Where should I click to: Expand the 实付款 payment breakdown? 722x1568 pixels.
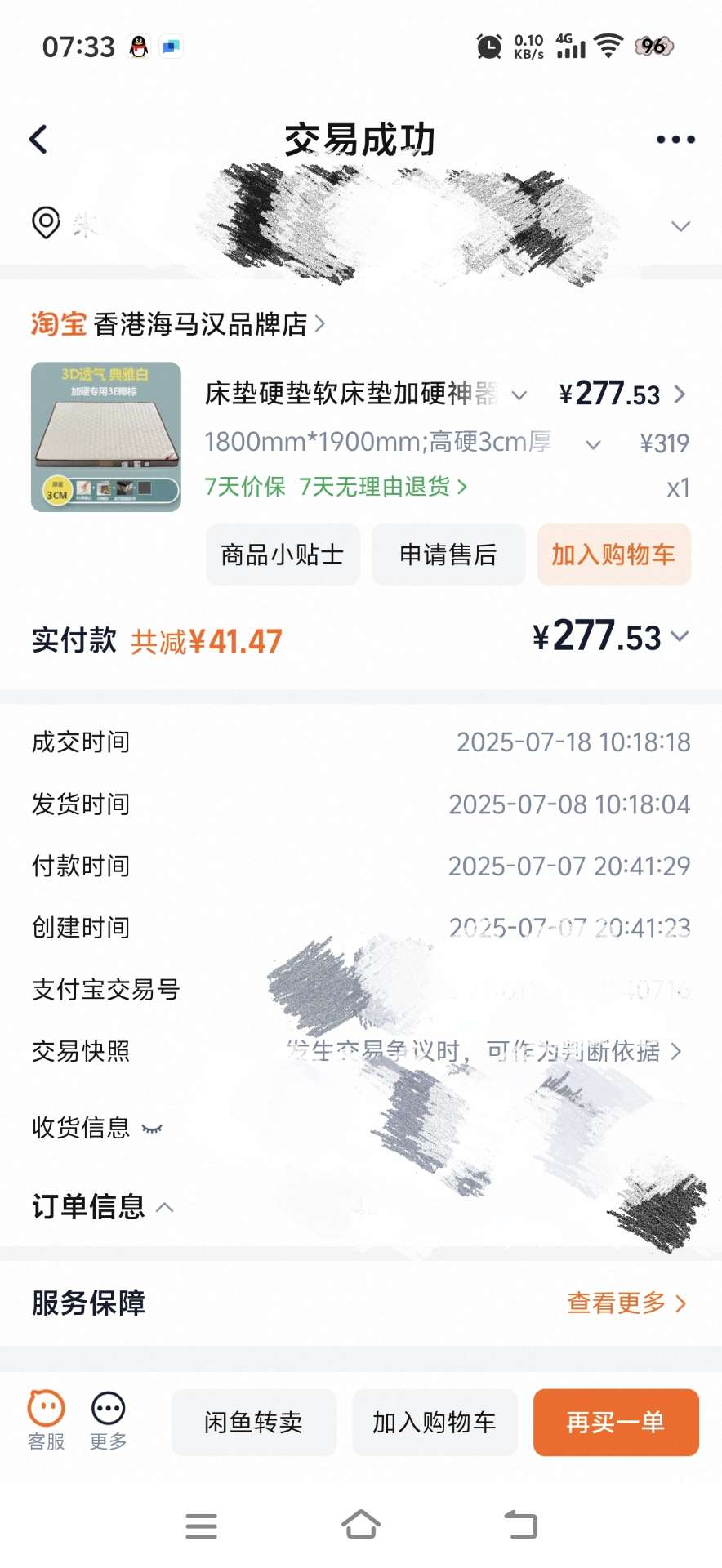click(x=680, y=636)
